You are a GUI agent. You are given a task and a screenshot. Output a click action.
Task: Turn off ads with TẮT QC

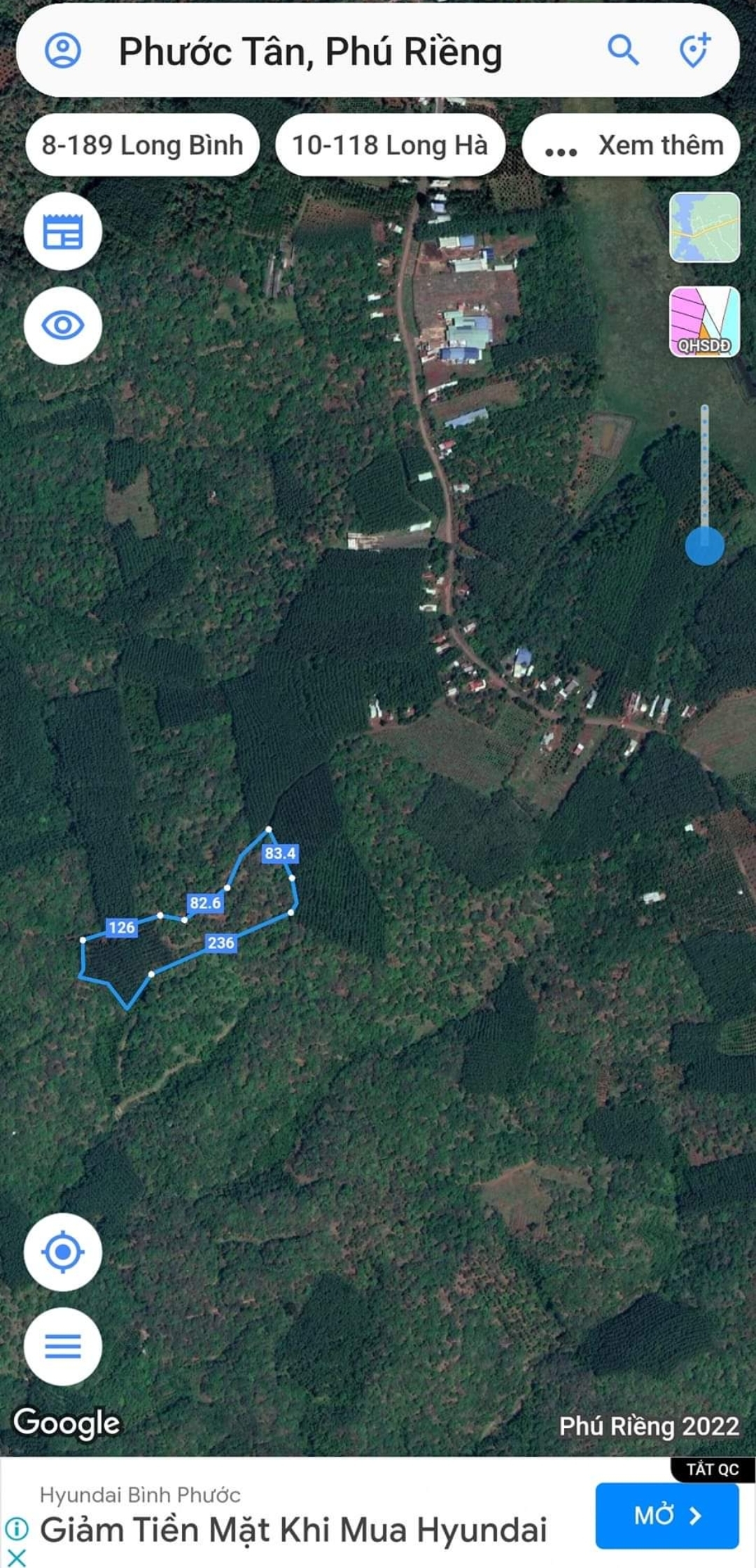(x=712, y=1469)
